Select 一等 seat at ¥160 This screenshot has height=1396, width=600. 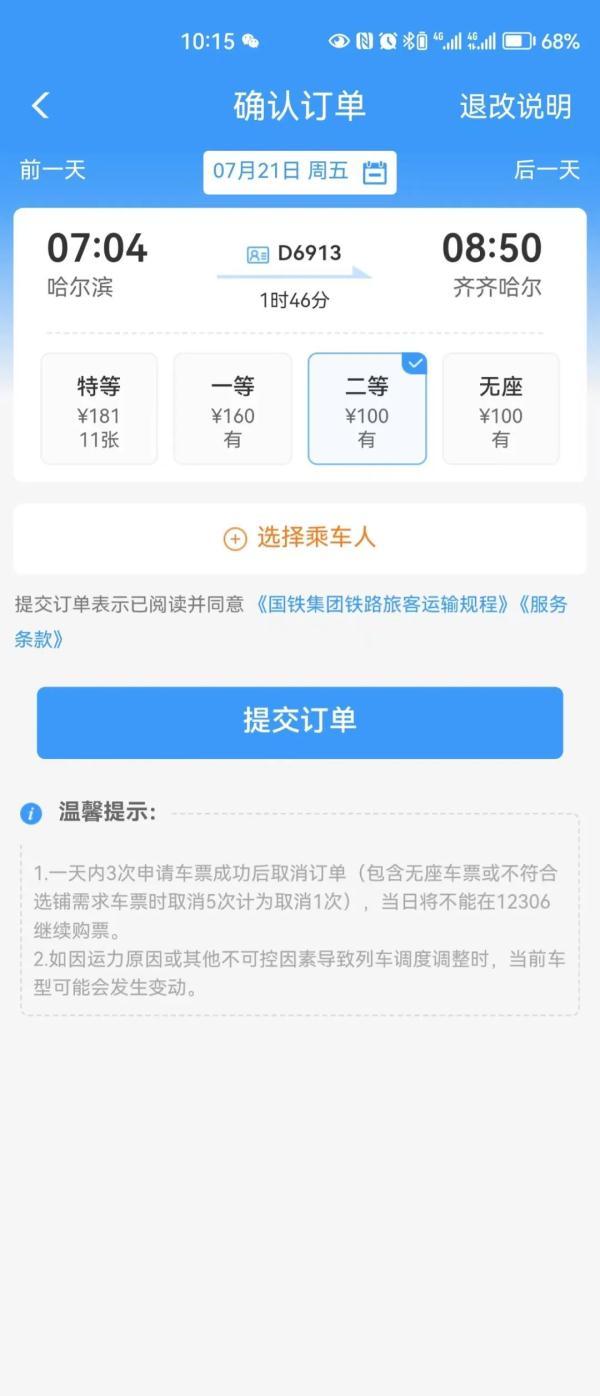233,409
